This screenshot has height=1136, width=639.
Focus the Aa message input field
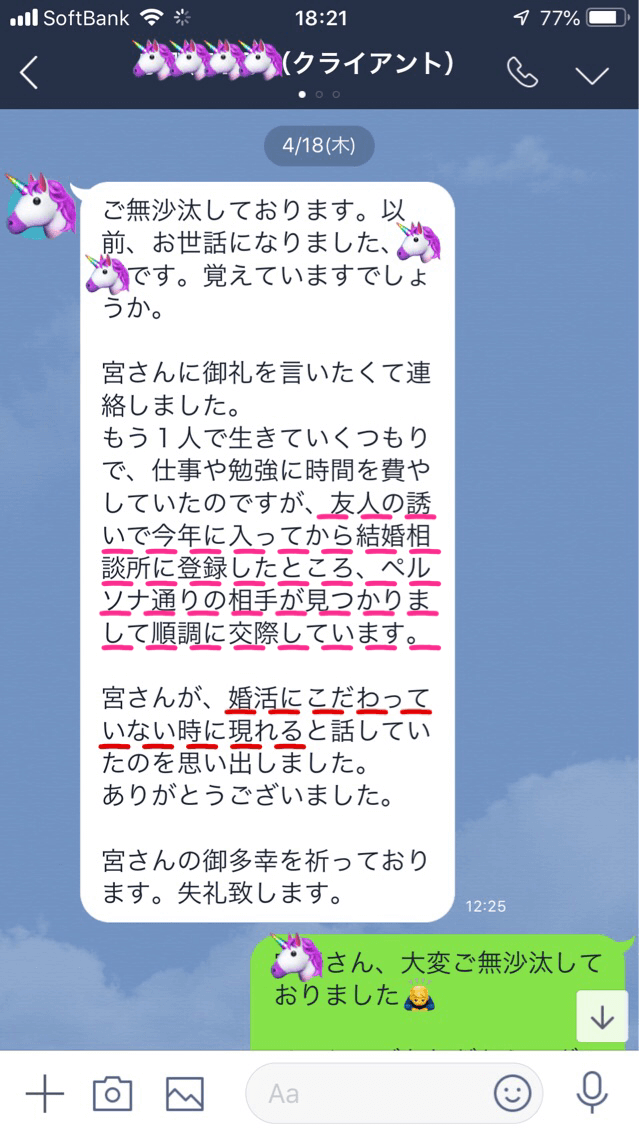pyautogui.click(x=370, y=1093)
